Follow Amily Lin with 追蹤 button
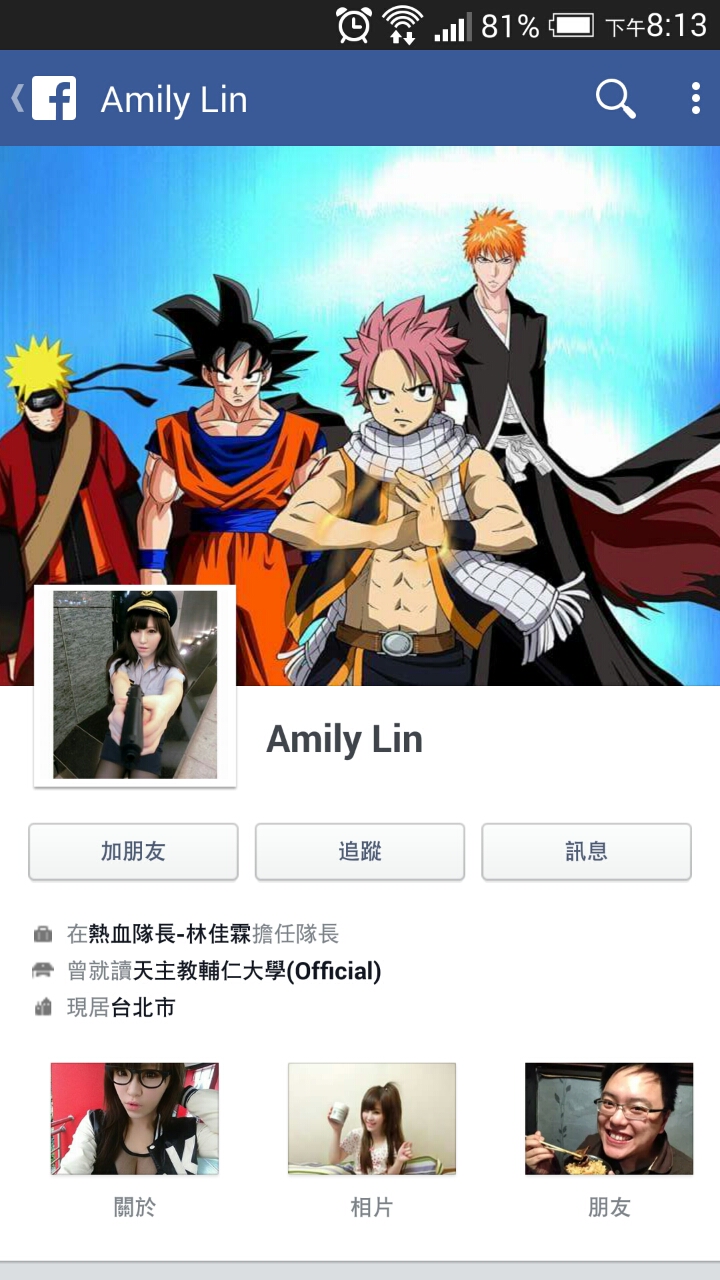 360,852
